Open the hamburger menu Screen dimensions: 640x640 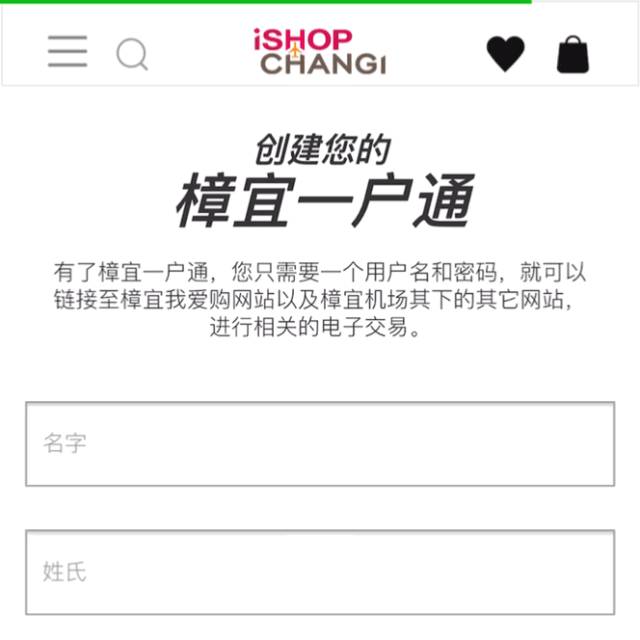67,52
